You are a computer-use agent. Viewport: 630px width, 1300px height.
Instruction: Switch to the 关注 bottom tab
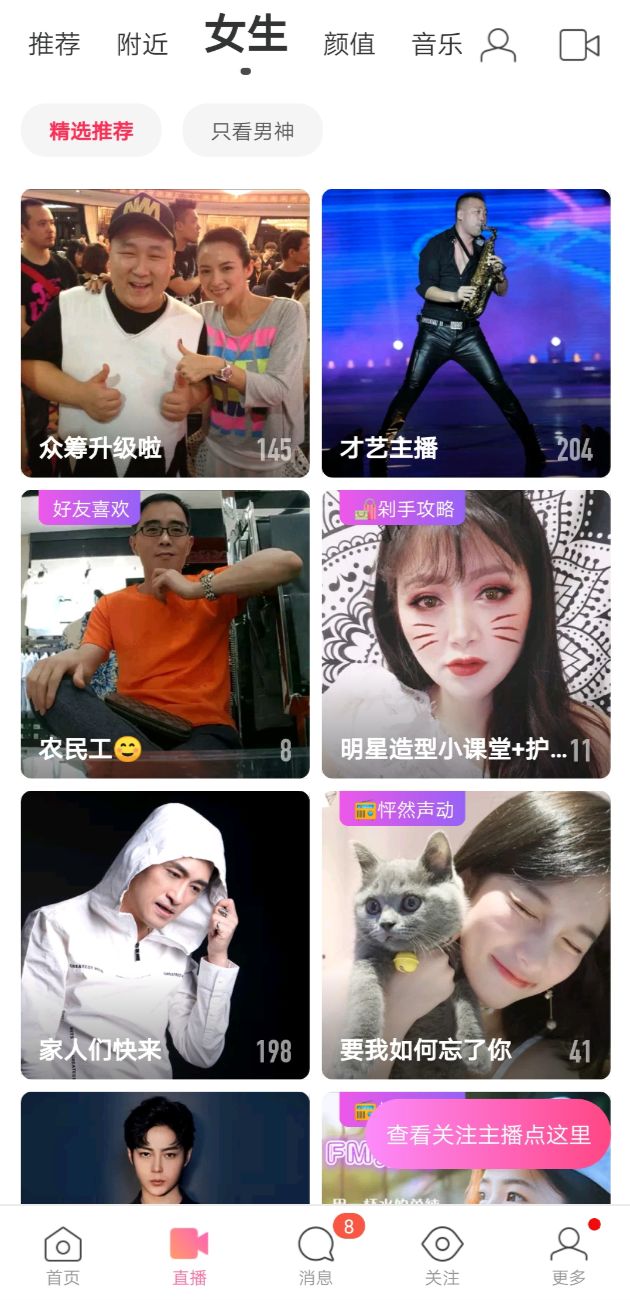(x=442, y=1256)
